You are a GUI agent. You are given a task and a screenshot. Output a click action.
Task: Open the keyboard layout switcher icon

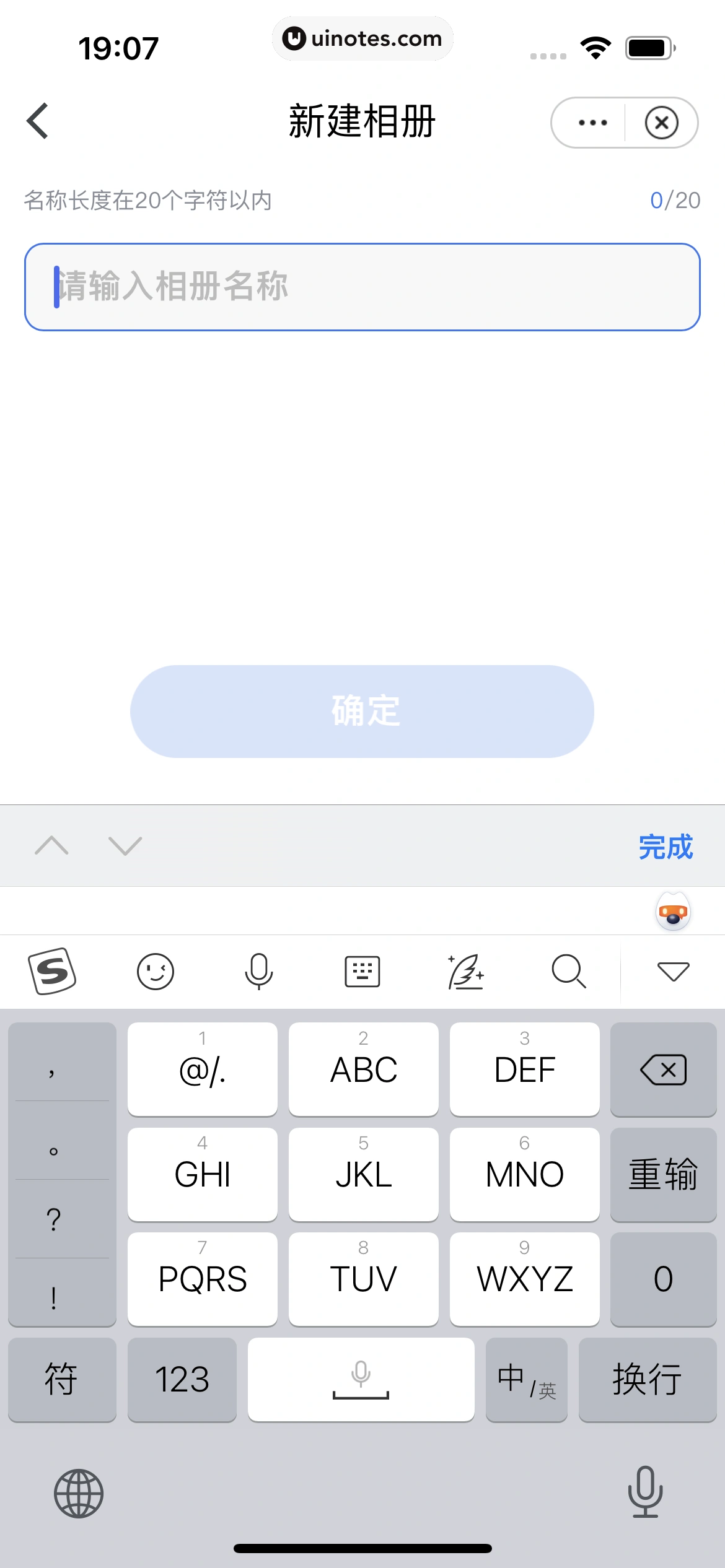click(362, 970)
